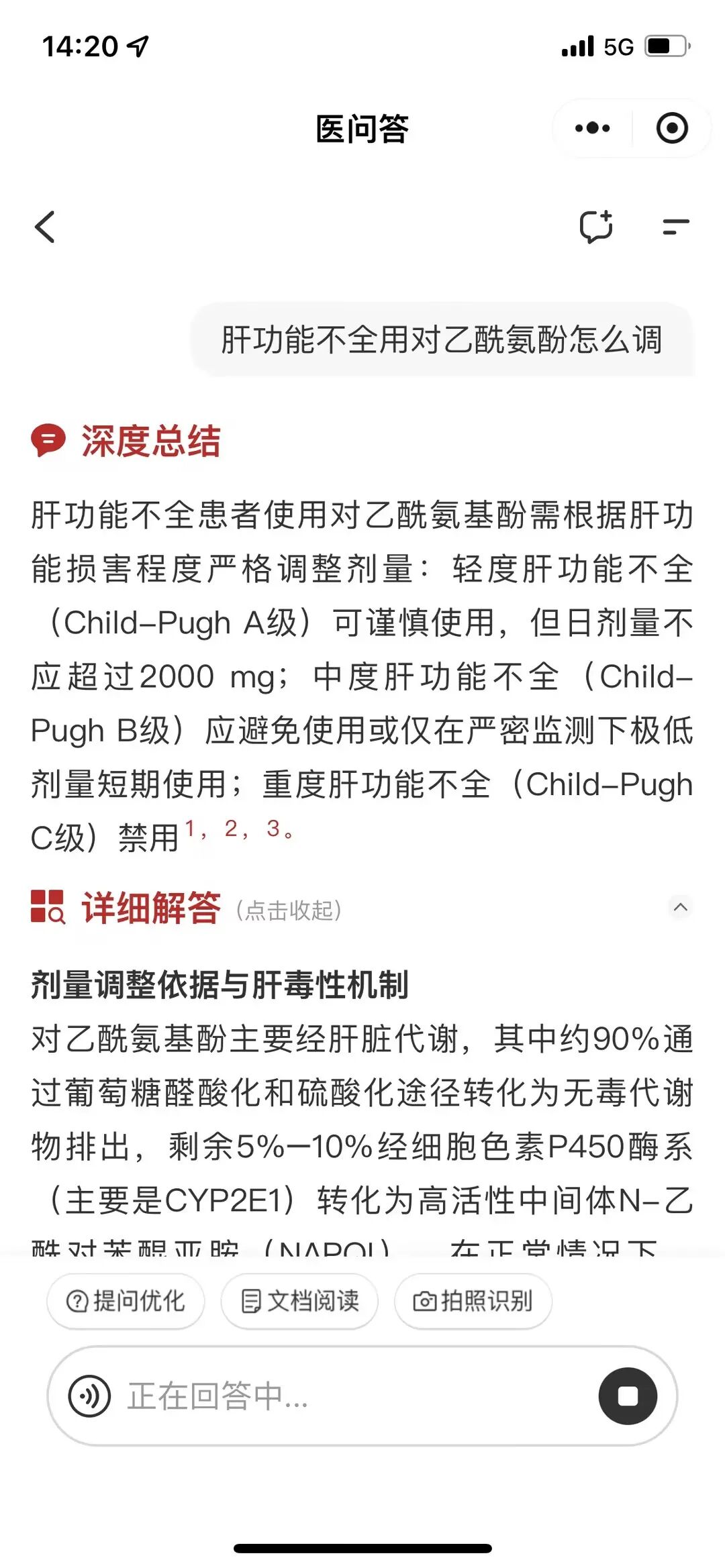Open citation reference 1
The width and height of the screenshot is (725, 1568).
coord(190,829)
